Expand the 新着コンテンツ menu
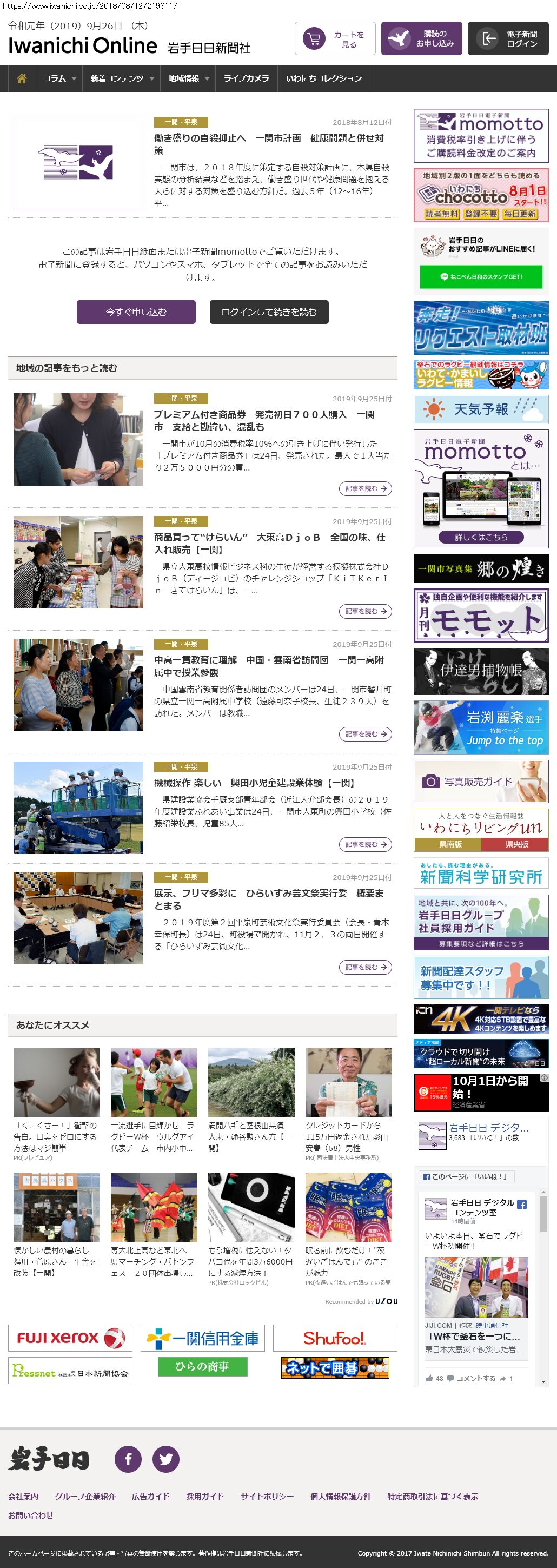This screenshot has width=557, height=1568. pyautogui.click(x=122, y=78)
